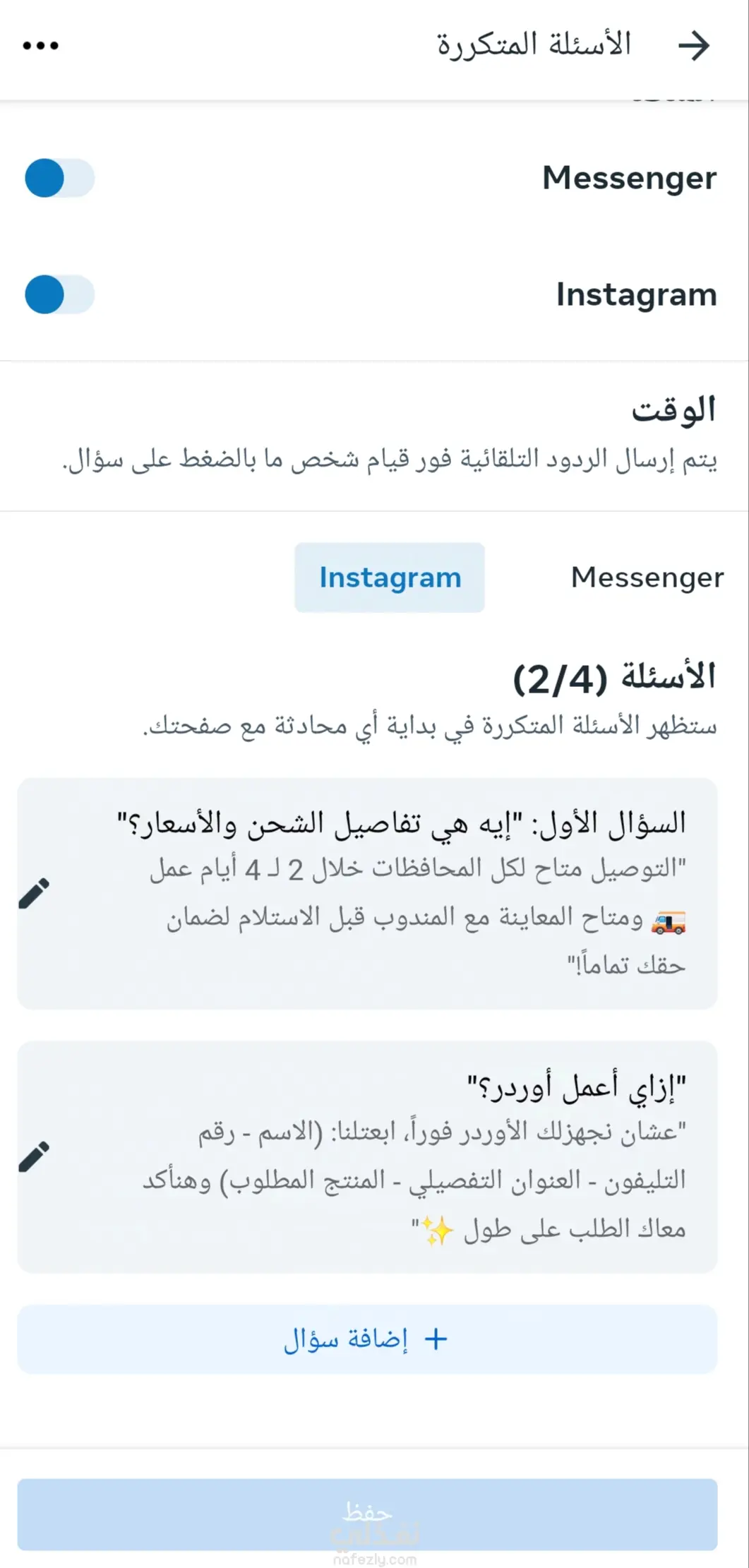Tap the حفظ save button
Viewport: 749px width, 1568px height.
(x=367, y=1514)
